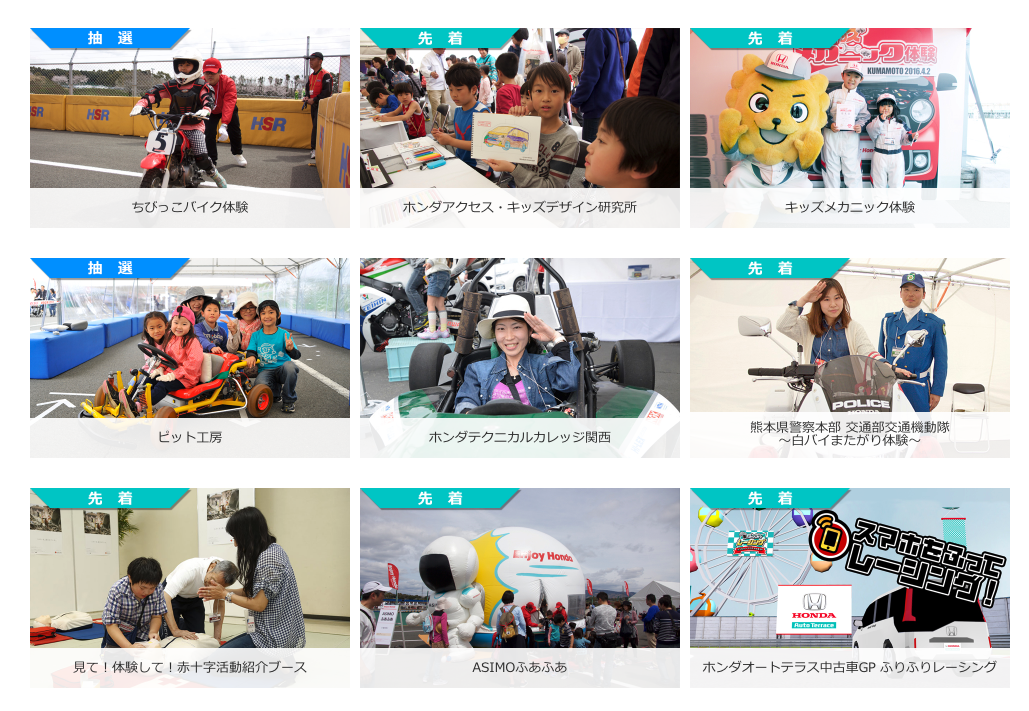Tap the ホンダテクニカルカレッジ関西 card
Image resolution: width=1029 pixels, height=711 pixels.
coord(520,358)
